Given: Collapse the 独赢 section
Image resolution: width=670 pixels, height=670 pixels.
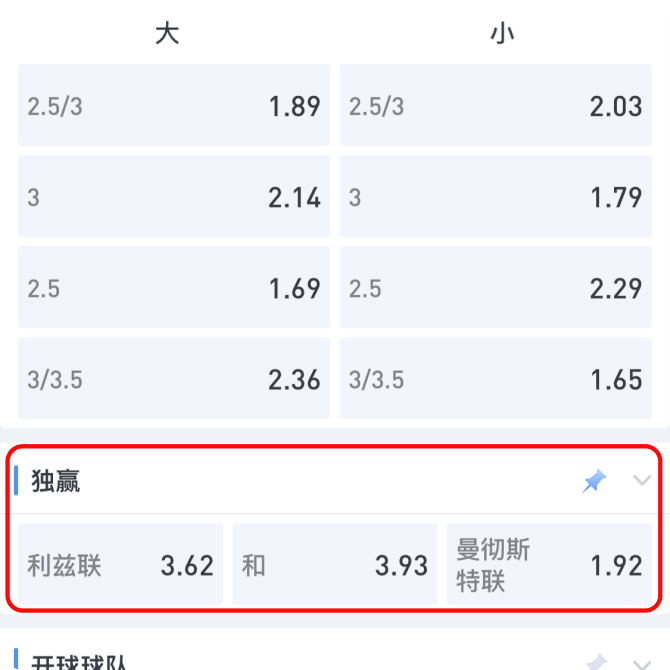Looking at the screenshot, I should coord(642,482).
